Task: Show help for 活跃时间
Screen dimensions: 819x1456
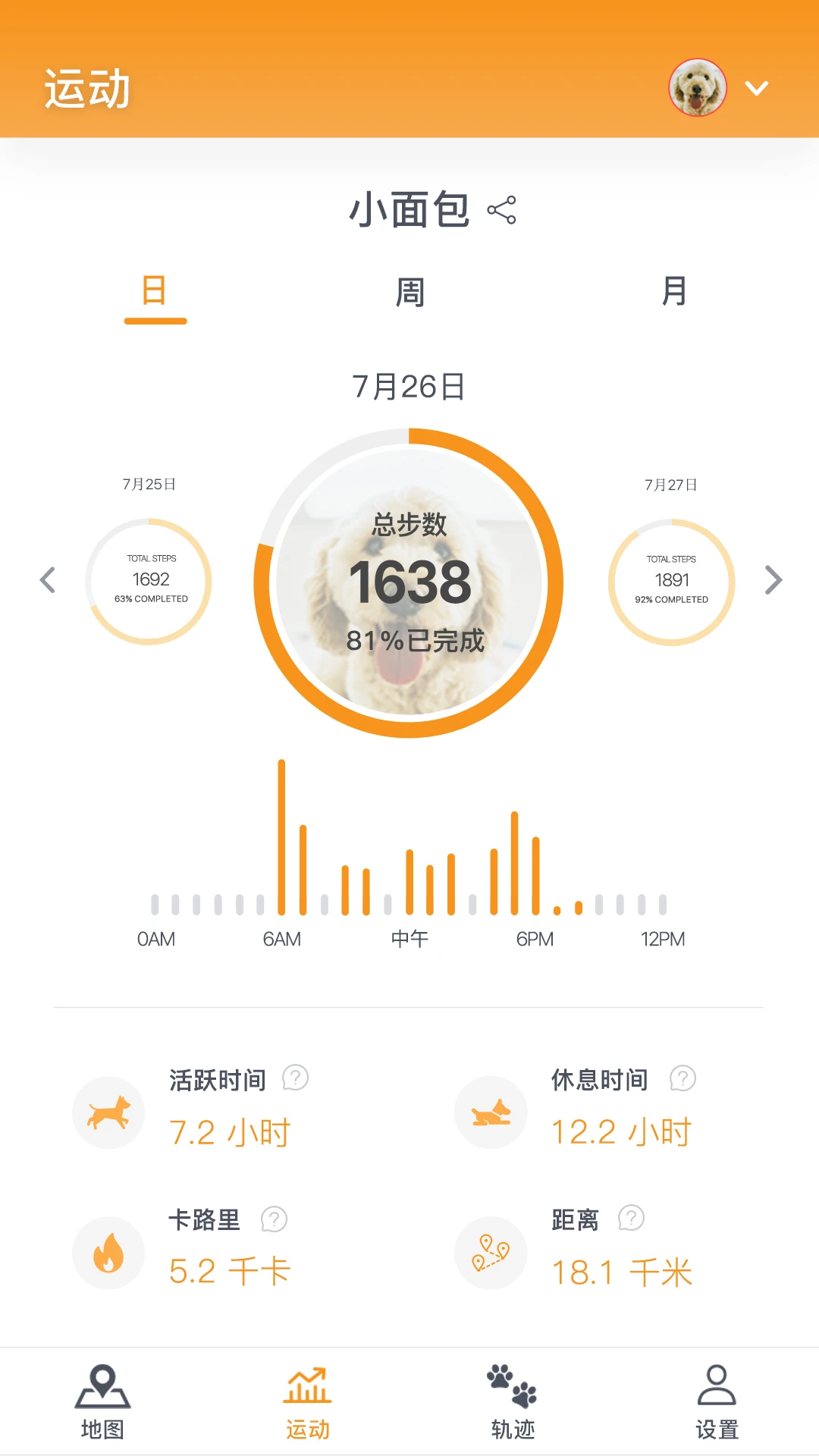Action: tap(295, 1078)
